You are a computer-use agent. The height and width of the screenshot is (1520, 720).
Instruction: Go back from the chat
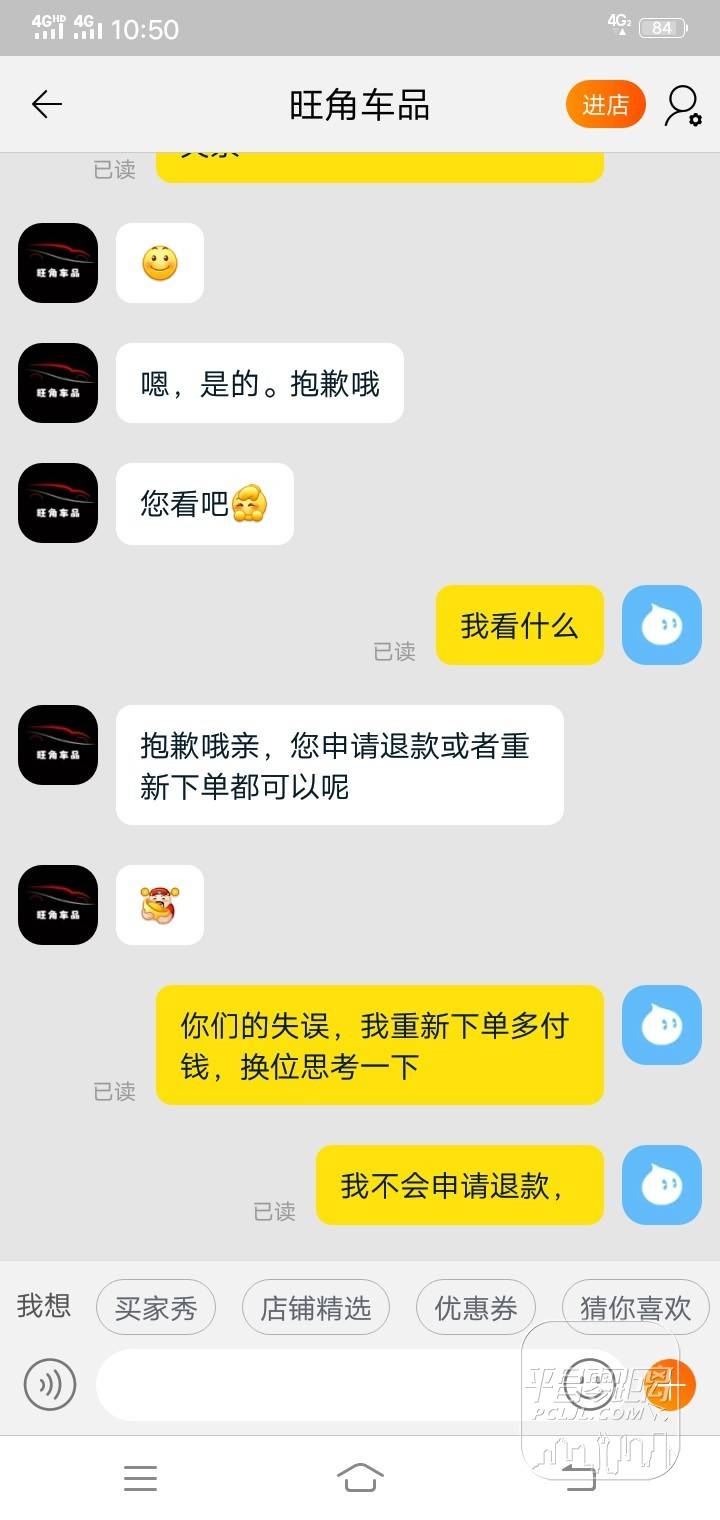[47, 104]
